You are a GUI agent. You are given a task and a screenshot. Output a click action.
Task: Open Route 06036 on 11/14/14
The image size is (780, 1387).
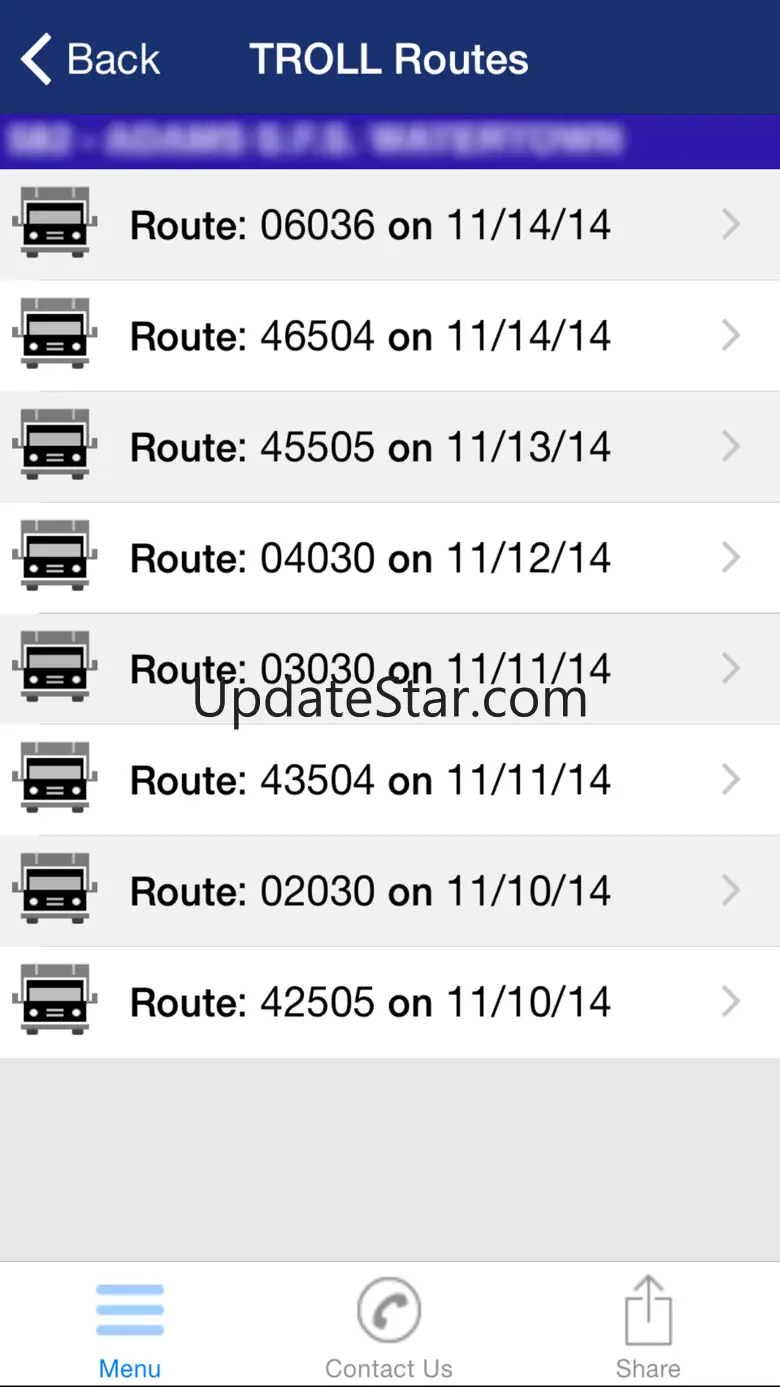point(389,225)
